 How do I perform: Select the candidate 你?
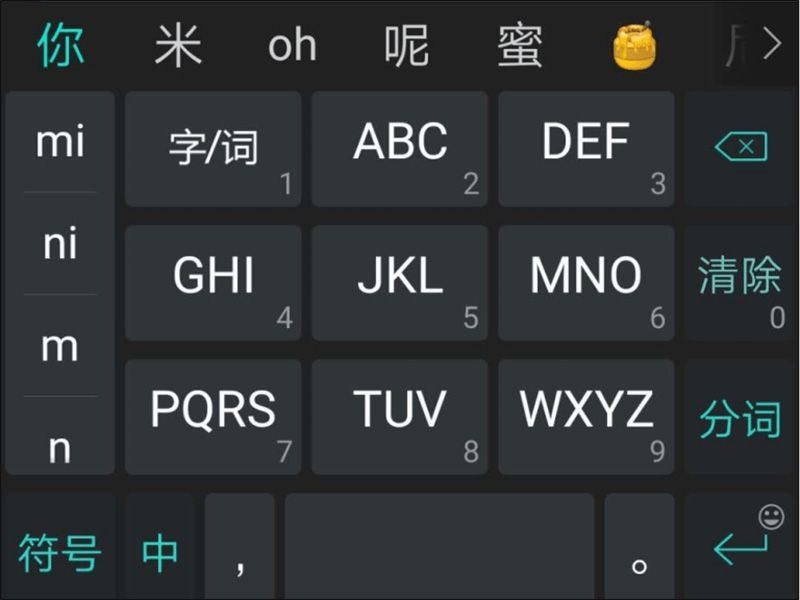coord(62,45)
